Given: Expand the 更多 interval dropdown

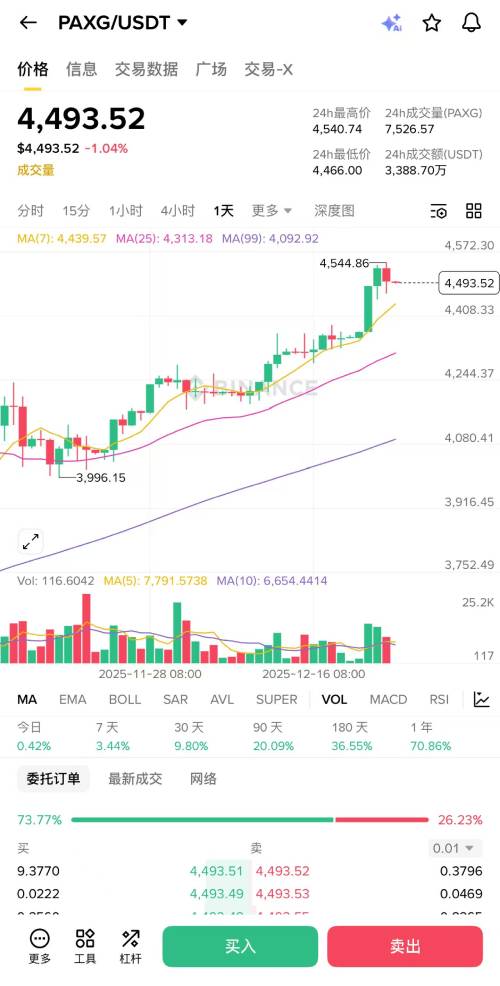Looking at the screenshot, I should point(272,211).
